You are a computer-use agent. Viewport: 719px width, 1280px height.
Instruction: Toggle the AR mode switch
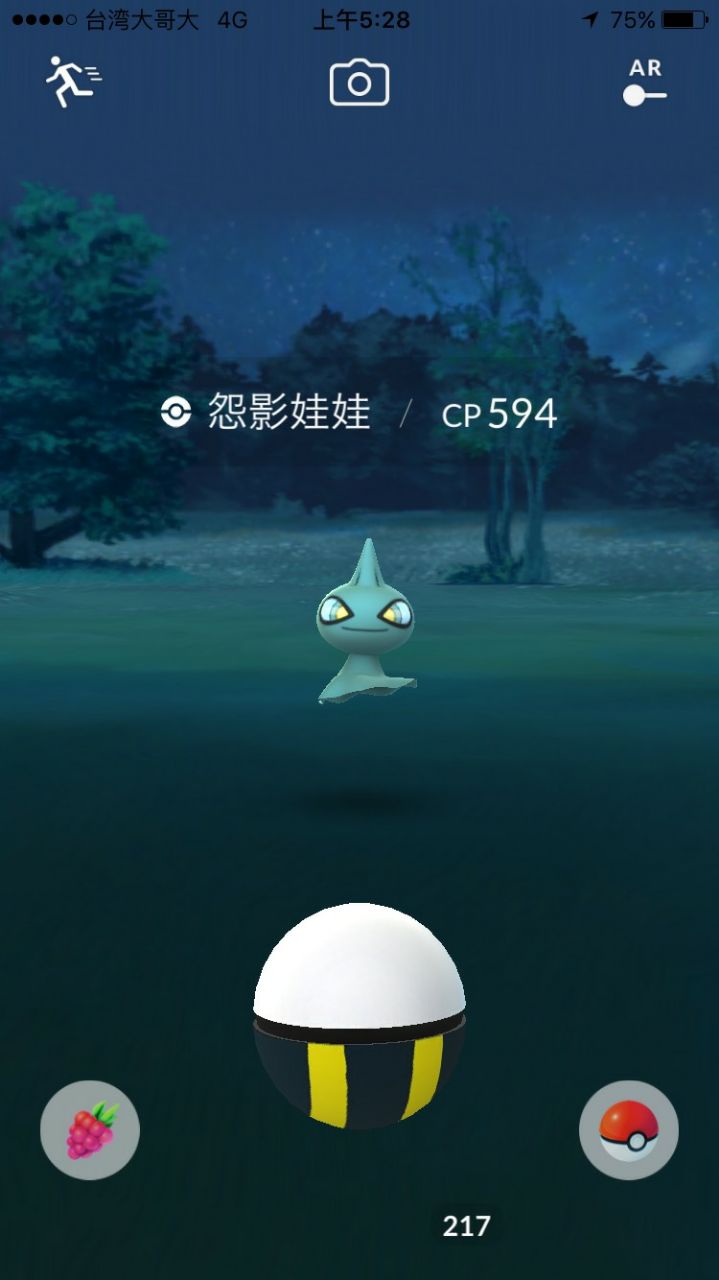tap(644, 84)
